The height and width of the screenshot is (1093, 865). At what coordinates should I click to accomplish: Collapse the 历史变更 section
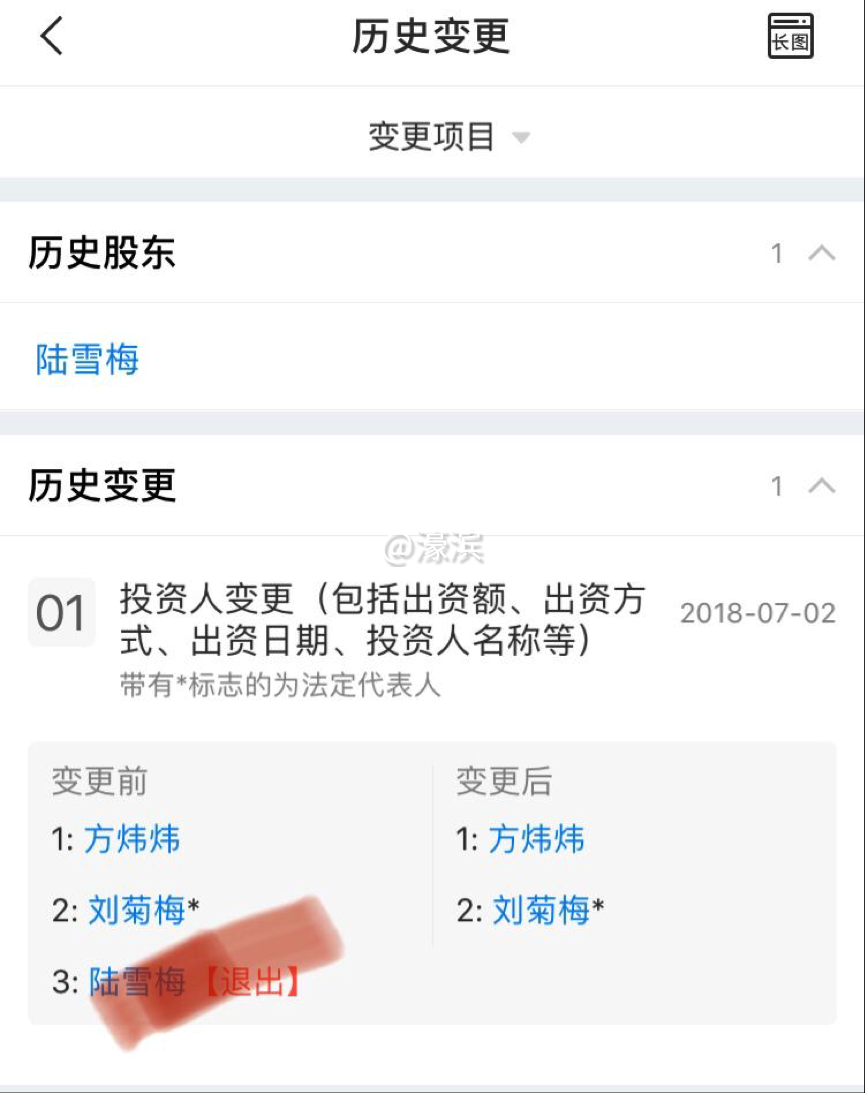click(x=821, y=486)
